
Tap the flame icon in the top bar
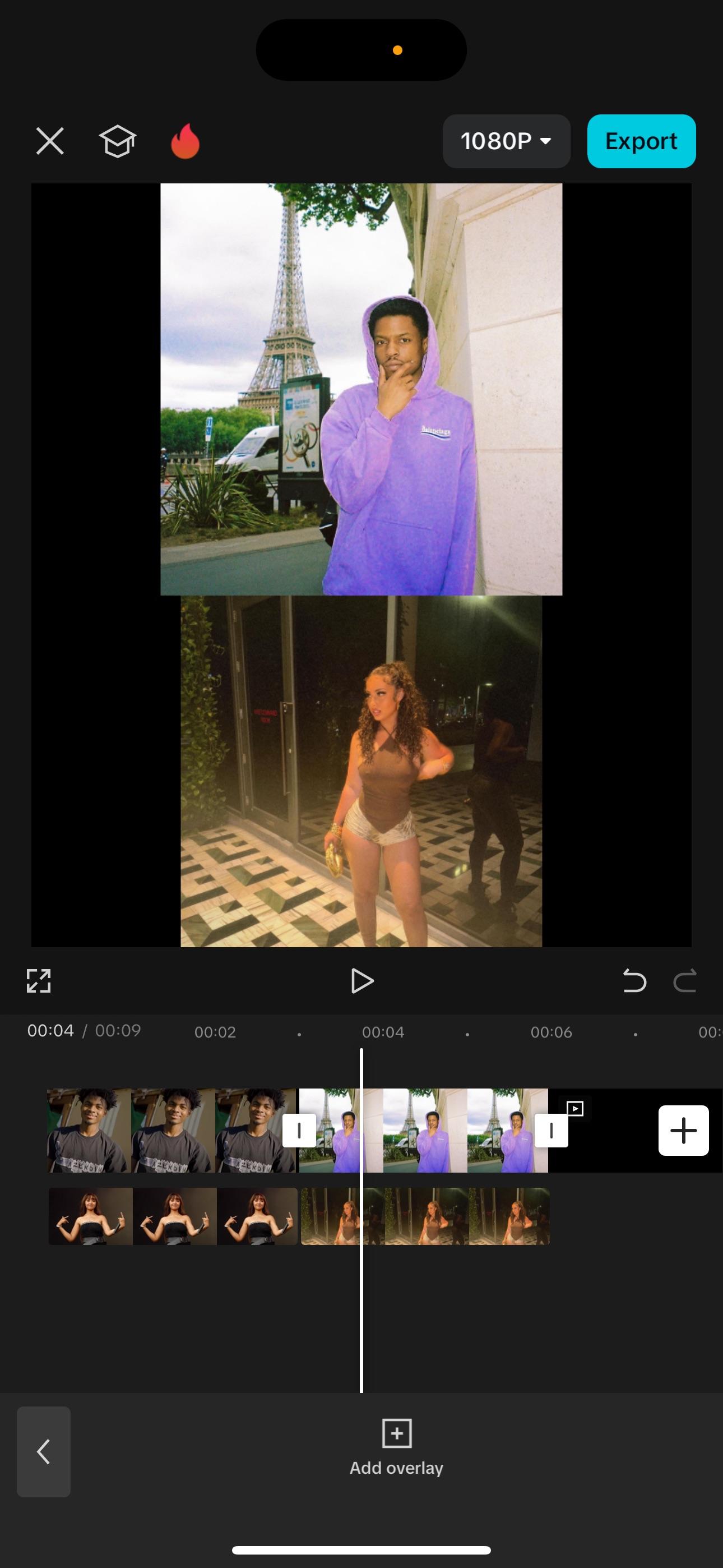coord(185,141)
